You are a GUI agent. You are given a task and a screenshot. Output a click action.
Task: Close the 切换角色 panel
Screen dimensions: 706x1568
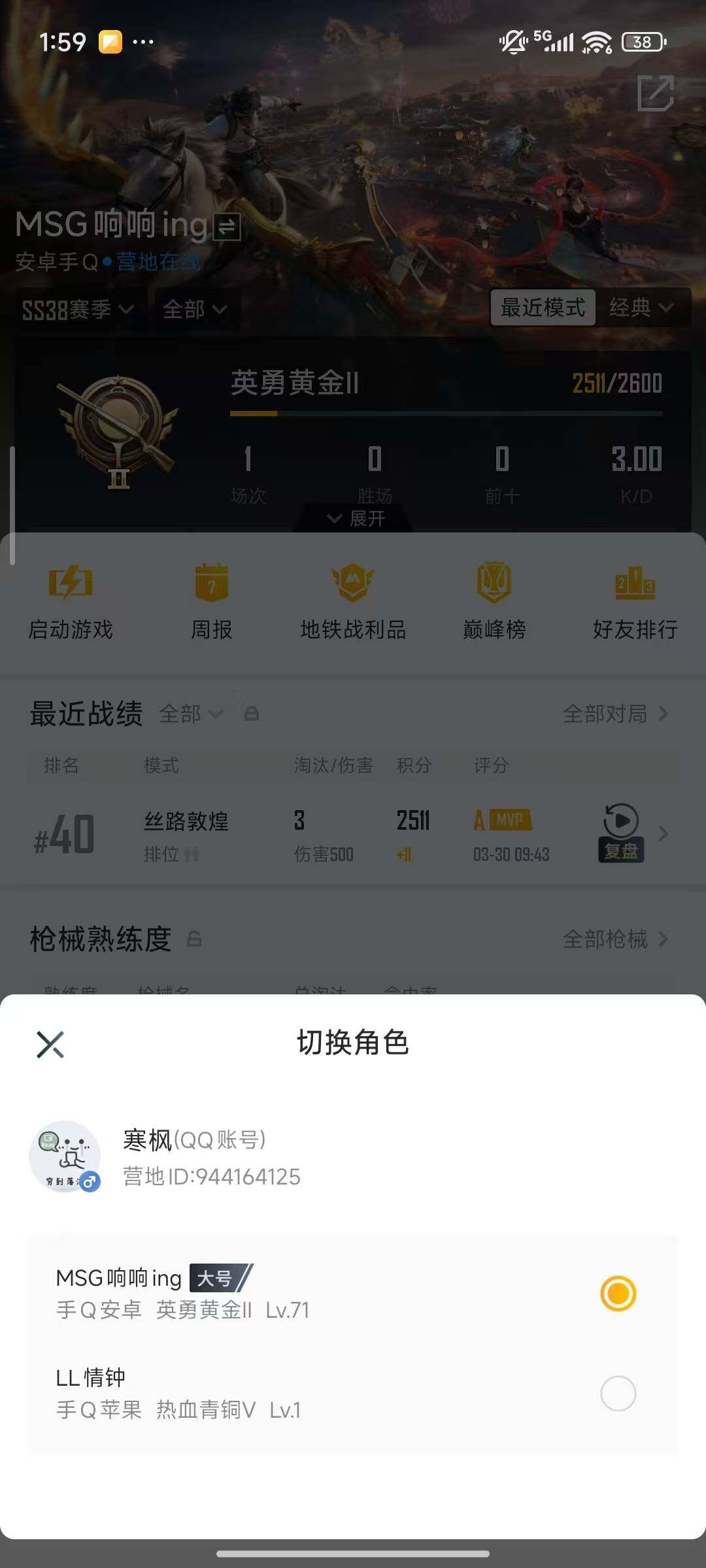point(51,1043)
